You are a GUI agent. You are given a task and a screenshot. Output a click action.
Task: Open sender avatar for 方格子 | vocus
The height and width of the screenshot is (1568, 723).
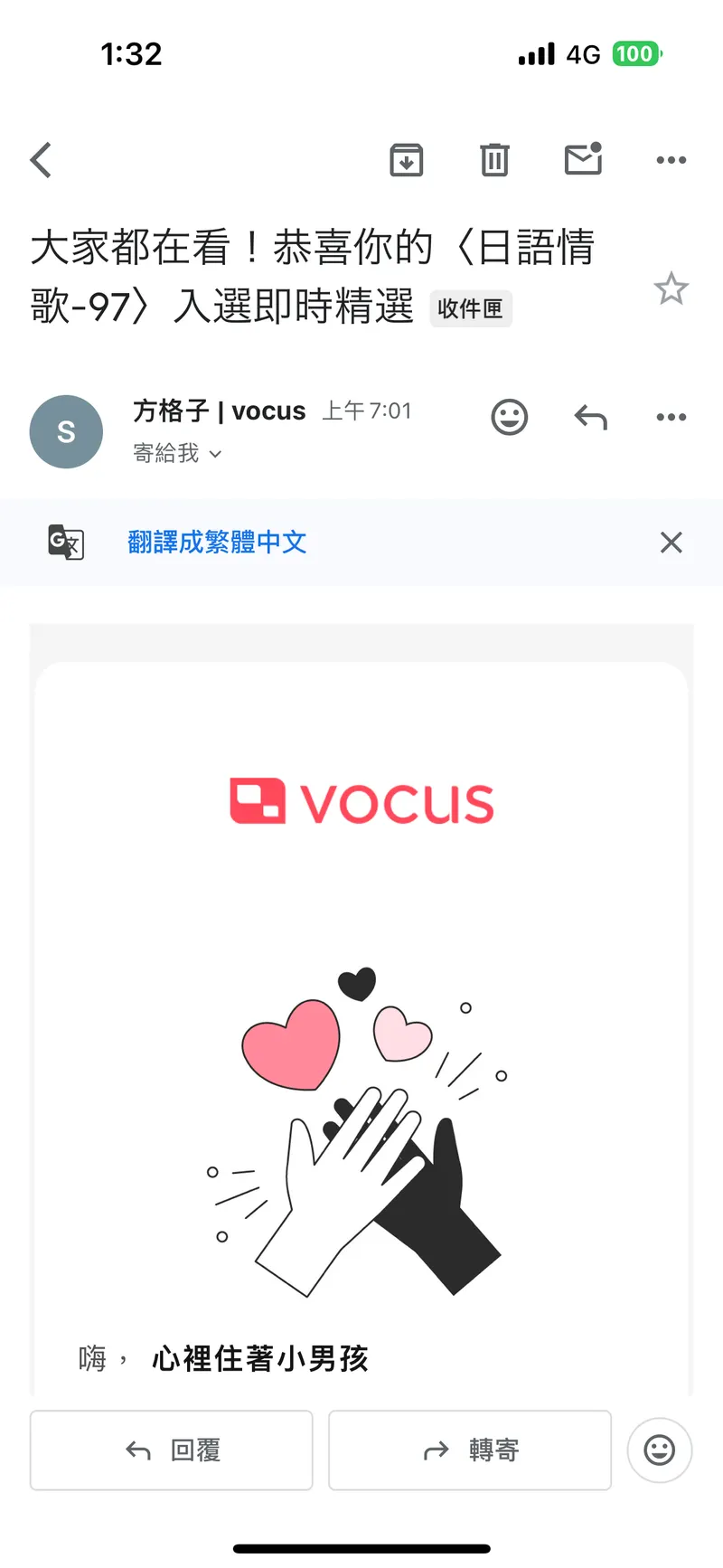click(66, 431)
